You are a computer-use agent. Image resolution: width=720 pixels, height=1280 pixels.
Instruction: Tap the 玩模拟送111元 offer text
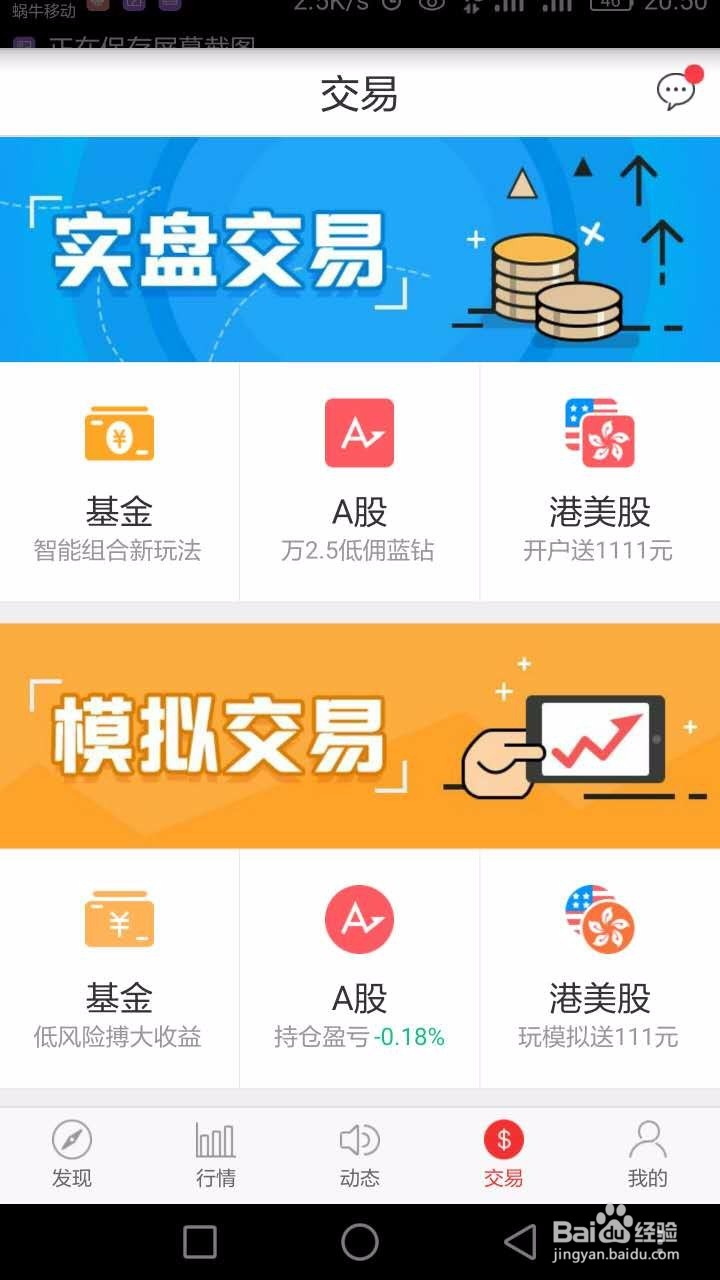coord(600,1037)
